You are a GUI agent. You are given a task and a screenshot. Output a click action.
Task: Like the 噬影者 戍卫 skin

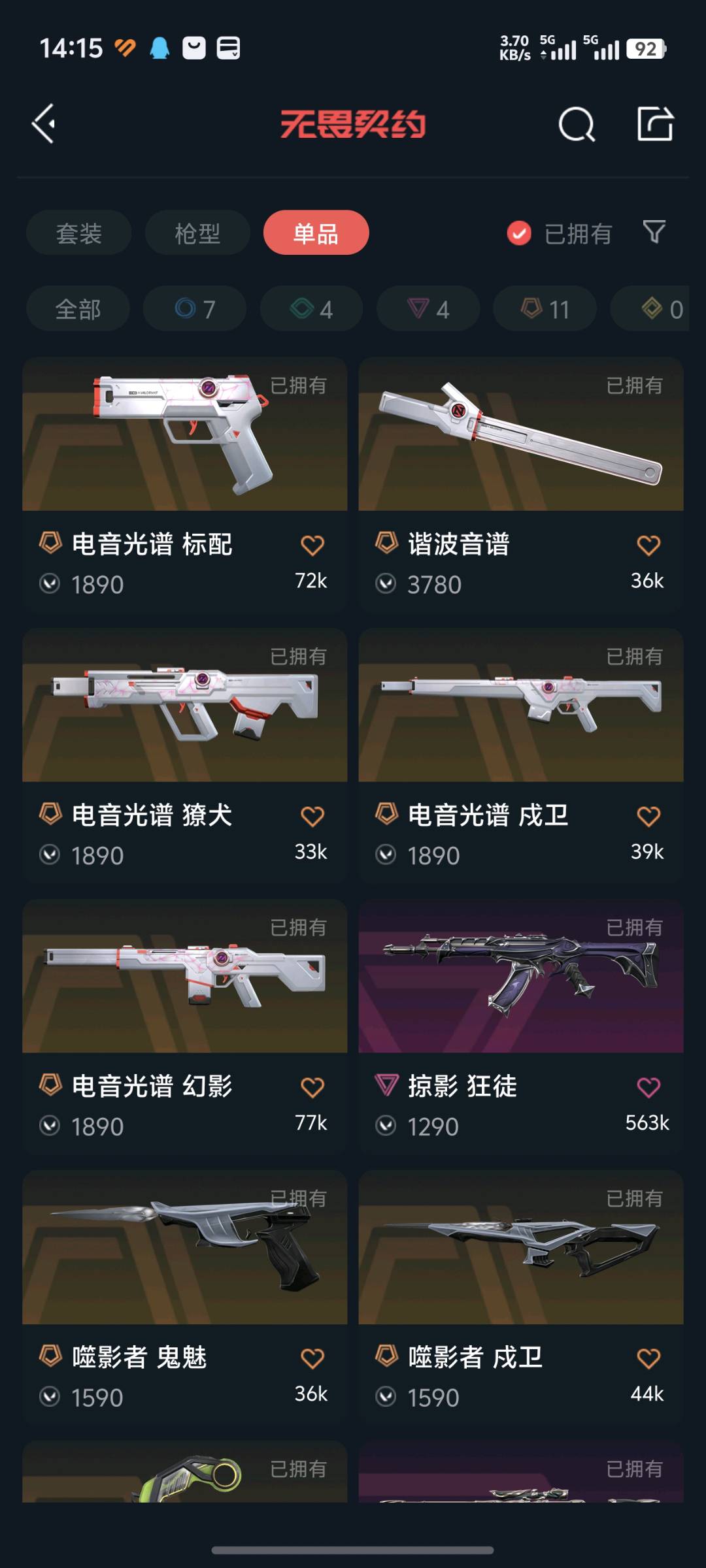[x=648, y=1359]
